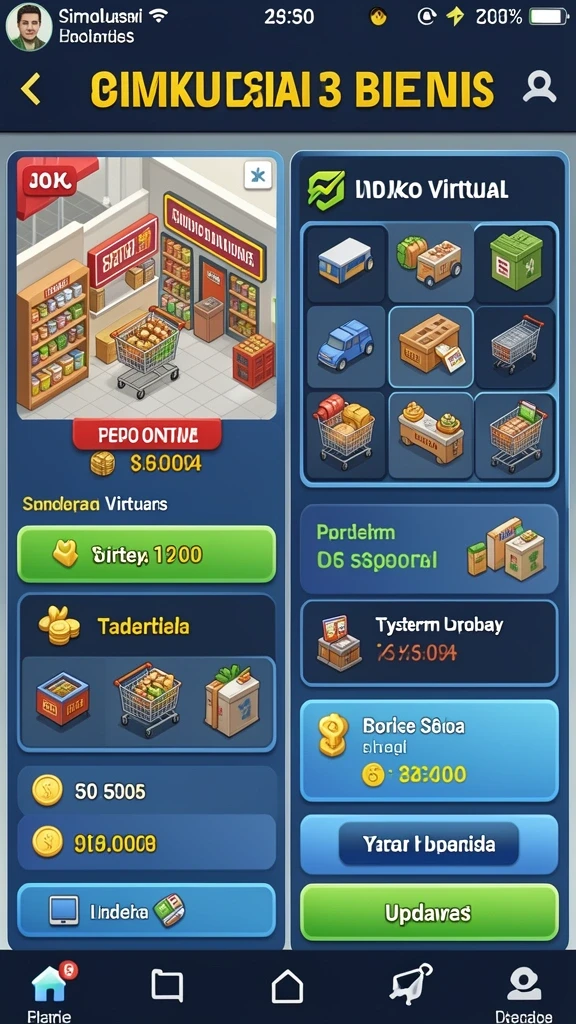
Task: Switch to the Flarie home tab
Action: coord(50,991)
